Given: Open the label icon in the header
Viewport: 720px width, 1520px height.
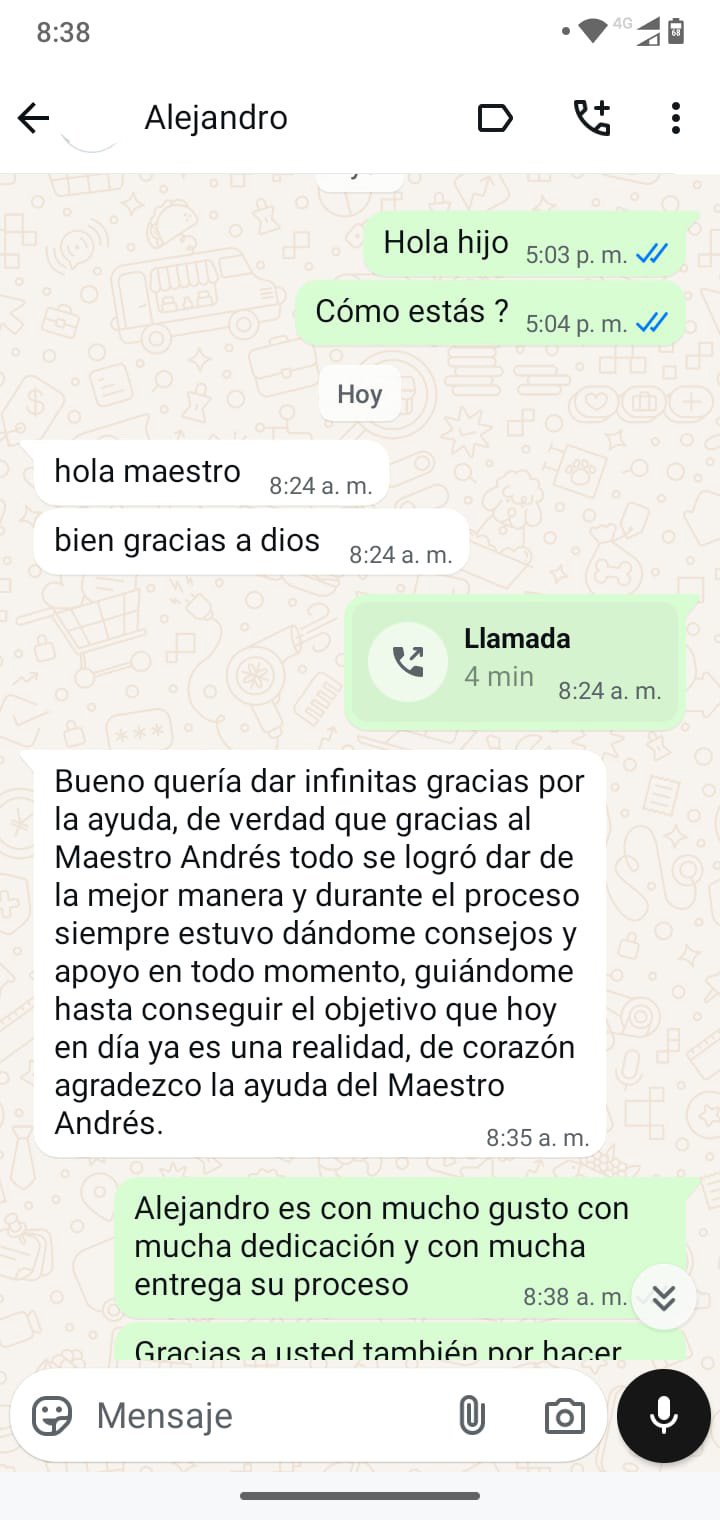Looking at the screenshot, I should (x=495, y=119).
